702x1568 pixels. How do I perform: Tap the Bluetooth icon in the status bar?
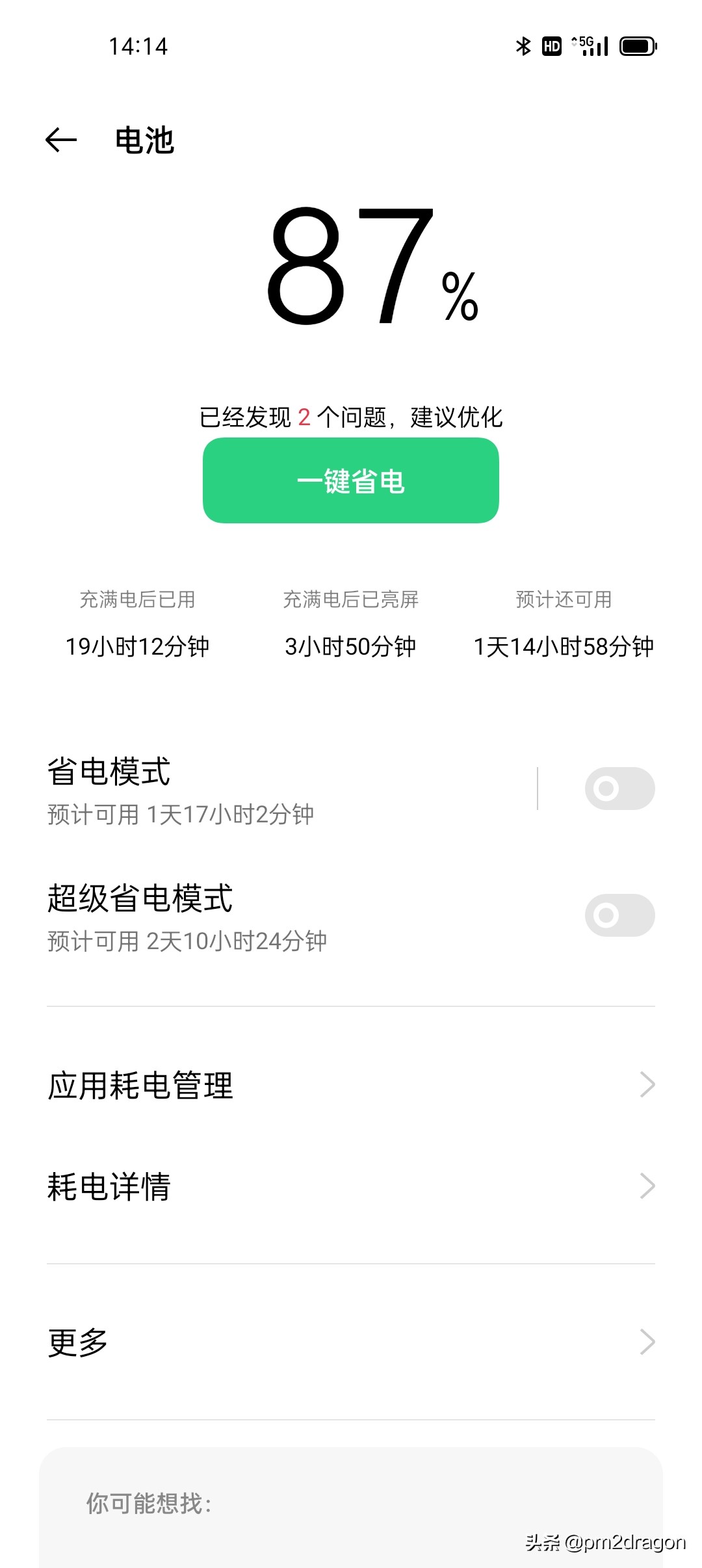click(x=522, y=44)
